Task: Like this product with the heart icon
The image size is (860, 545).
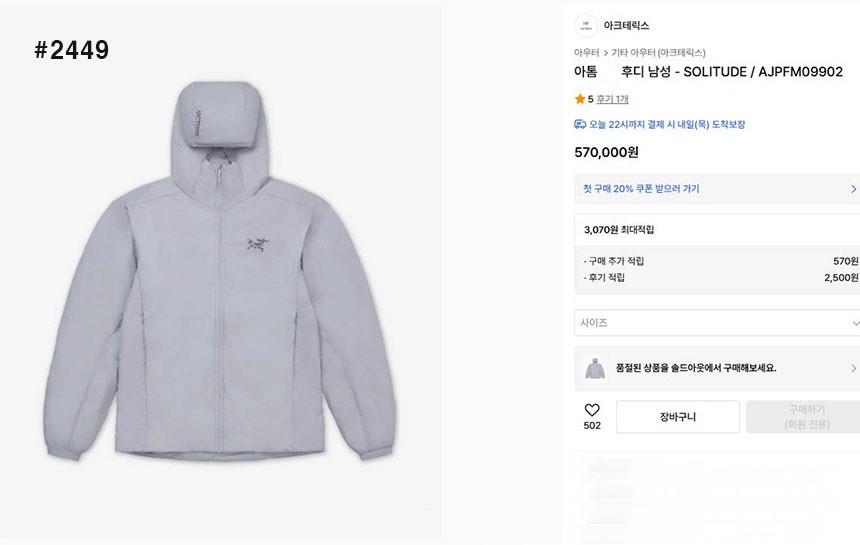Action: tap(592, 410)
